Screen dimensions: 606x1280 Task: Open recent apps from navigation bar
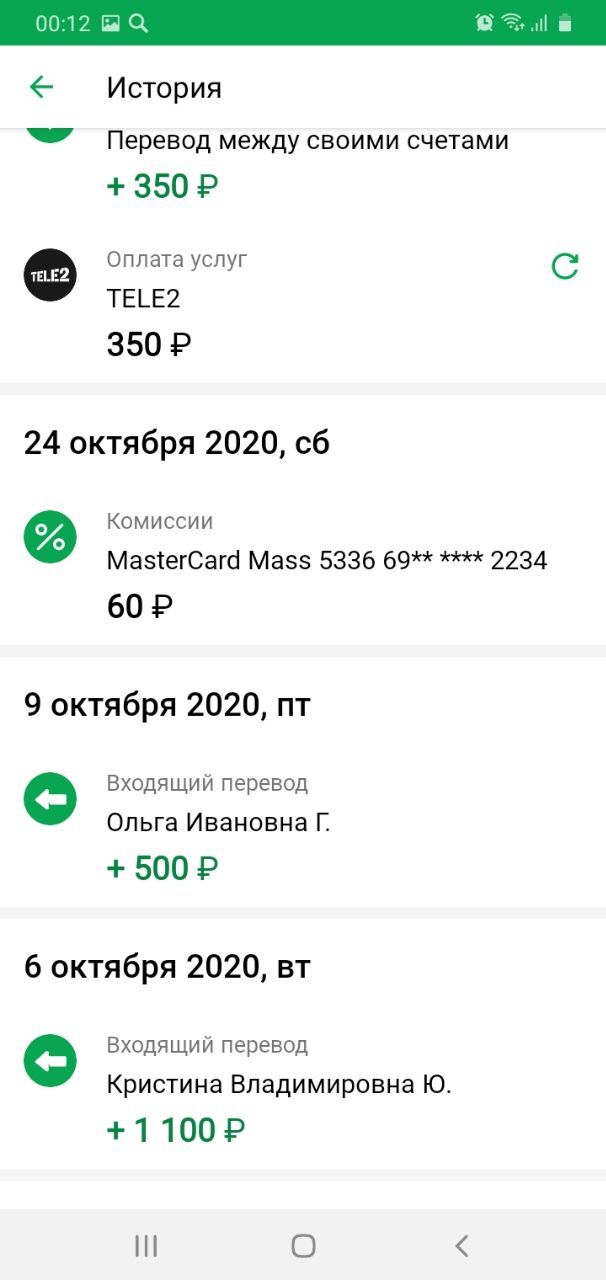click(x=146, y=1245)
